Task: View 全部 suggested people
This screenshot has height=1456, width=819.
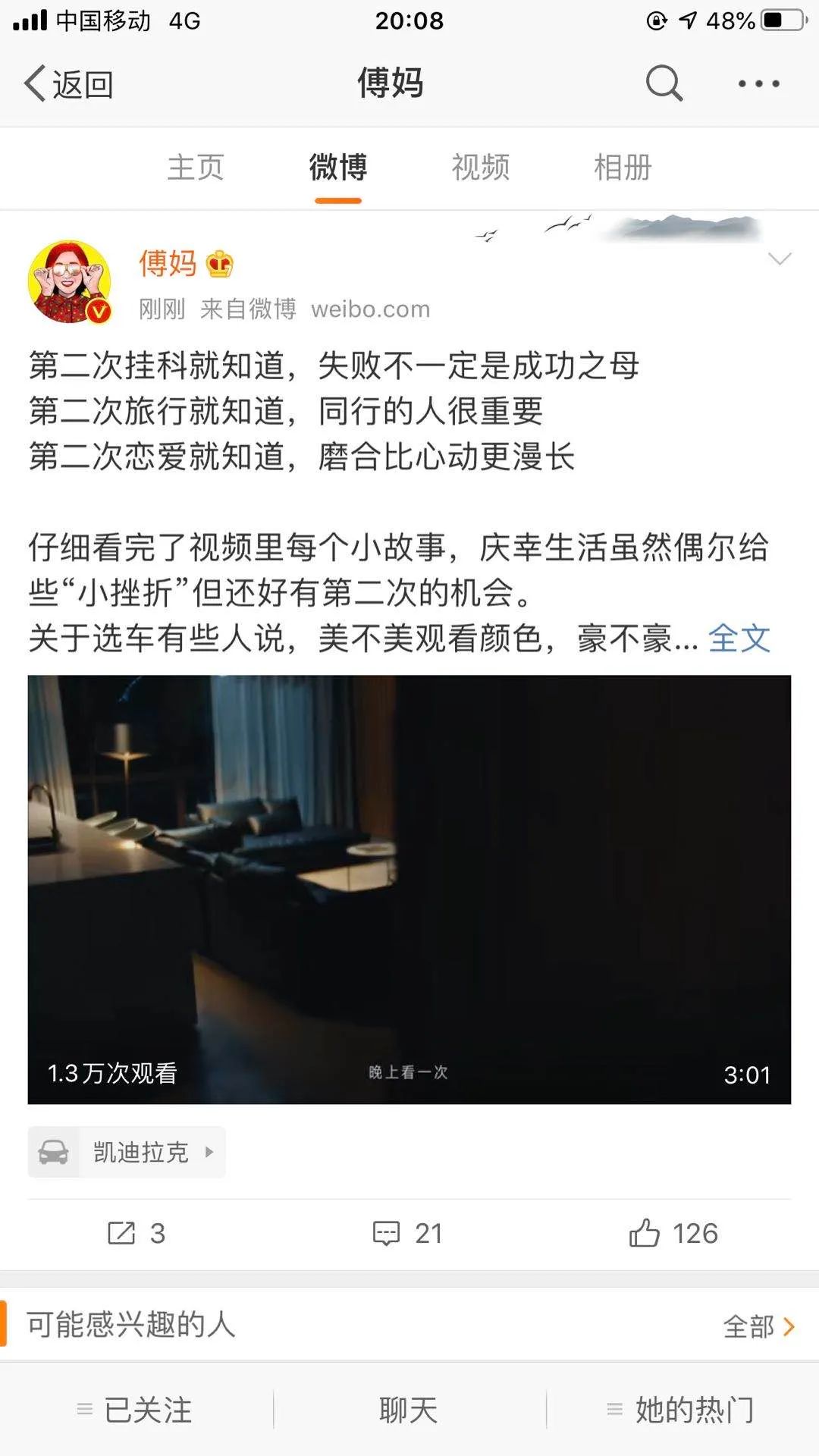Action: [x=758, y=1326]
